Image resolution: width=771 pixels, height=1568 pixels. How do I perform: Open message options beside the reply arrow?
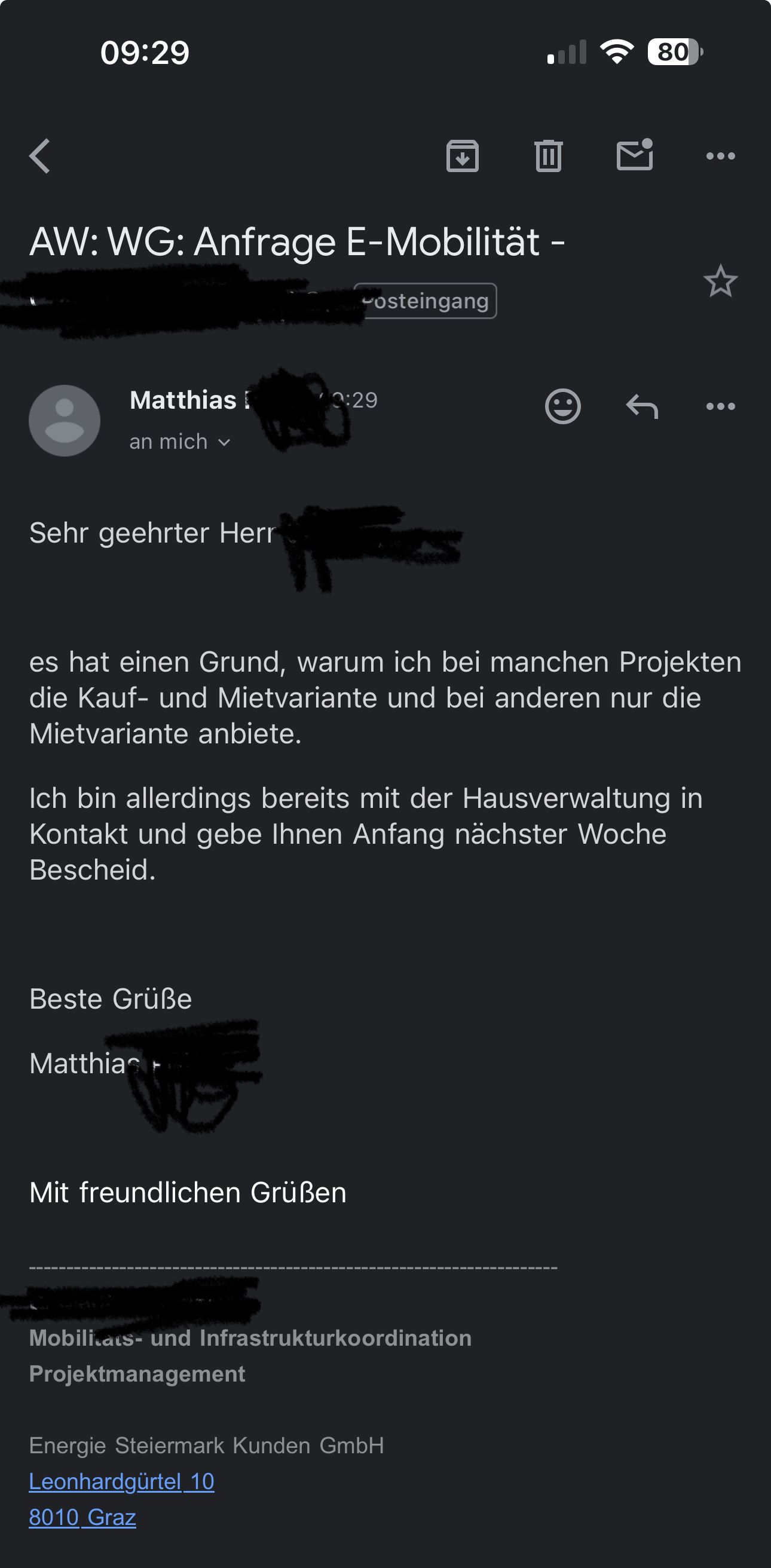click(x=720, y=406)
